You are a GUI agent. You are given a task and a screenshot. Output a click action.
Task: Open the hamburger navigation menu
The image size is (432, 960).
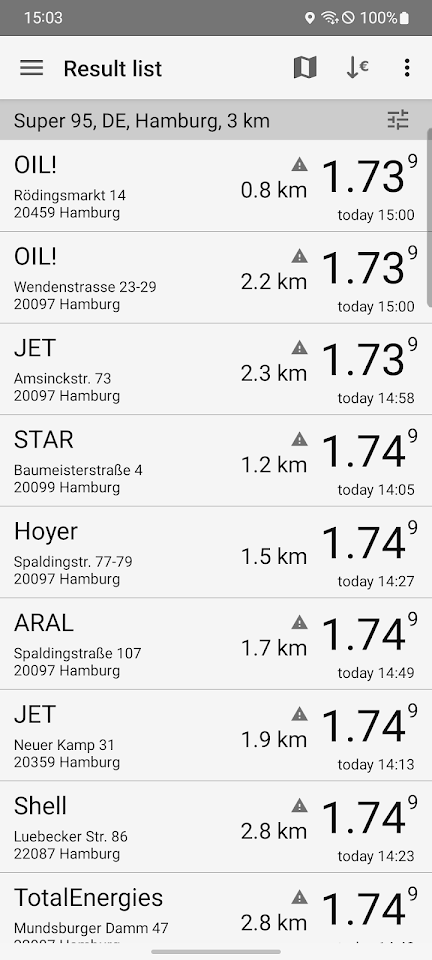[x=31, y=68]
